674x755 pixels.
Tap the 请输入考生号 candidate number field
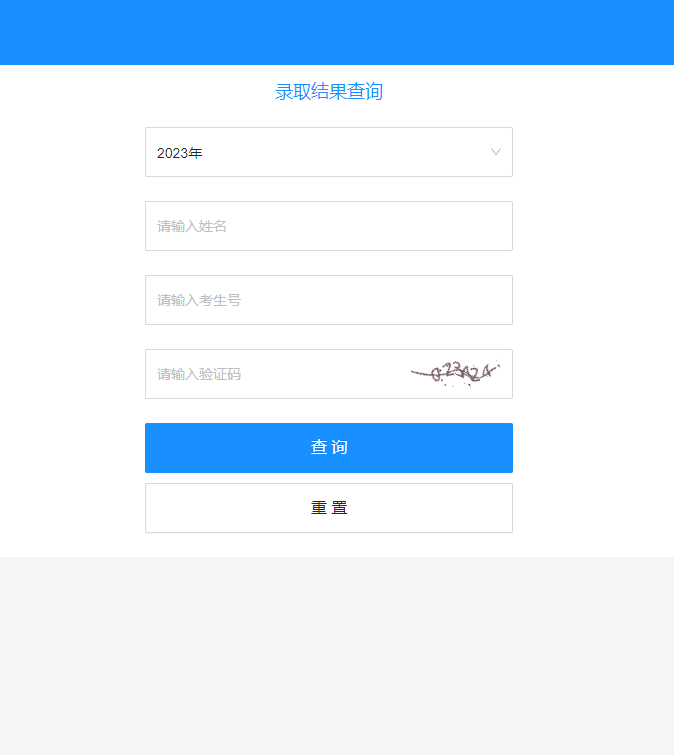(x=328, y=300)
